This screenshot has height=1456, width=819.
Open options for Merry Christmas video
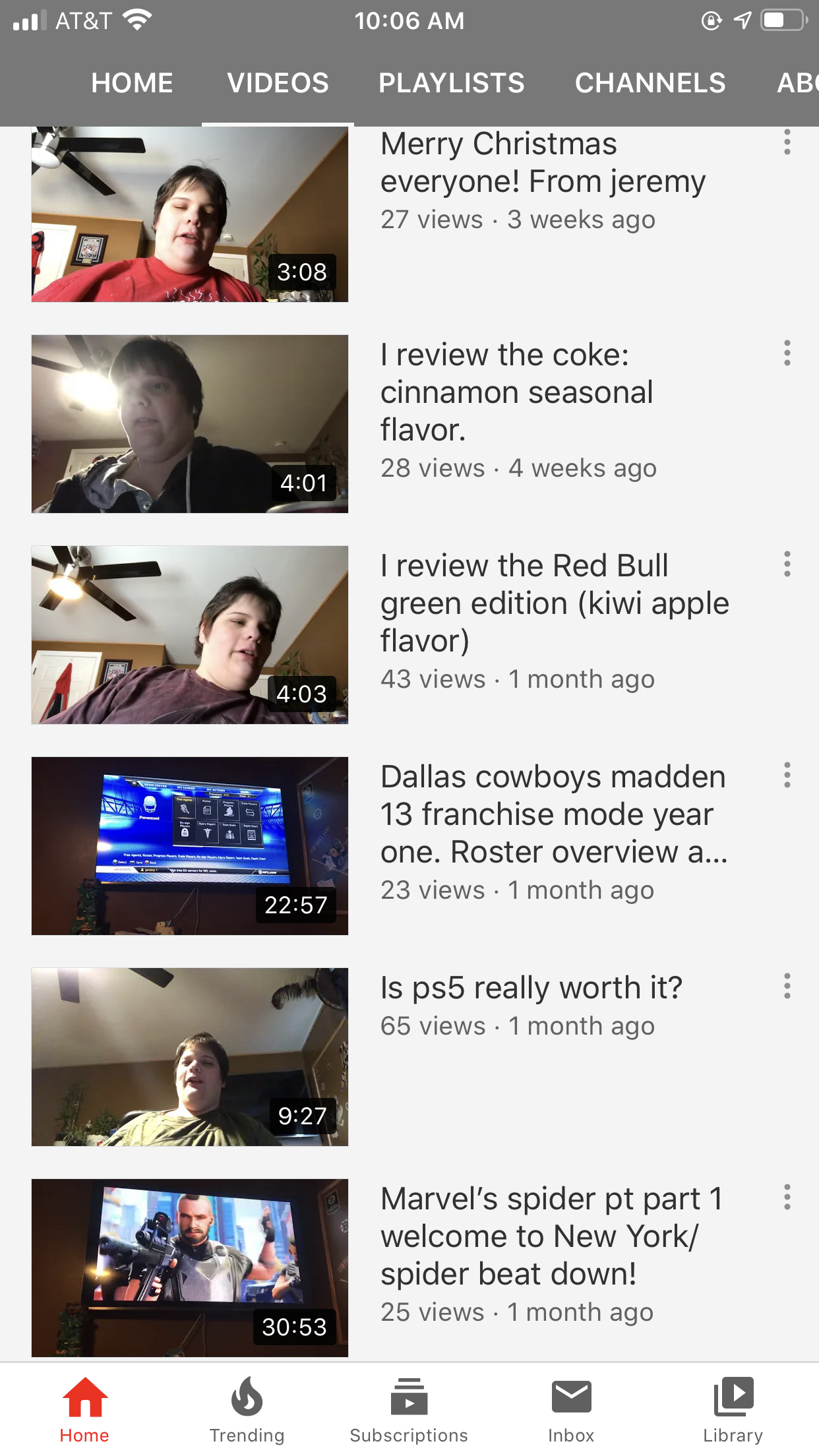(x=787, y=142)
